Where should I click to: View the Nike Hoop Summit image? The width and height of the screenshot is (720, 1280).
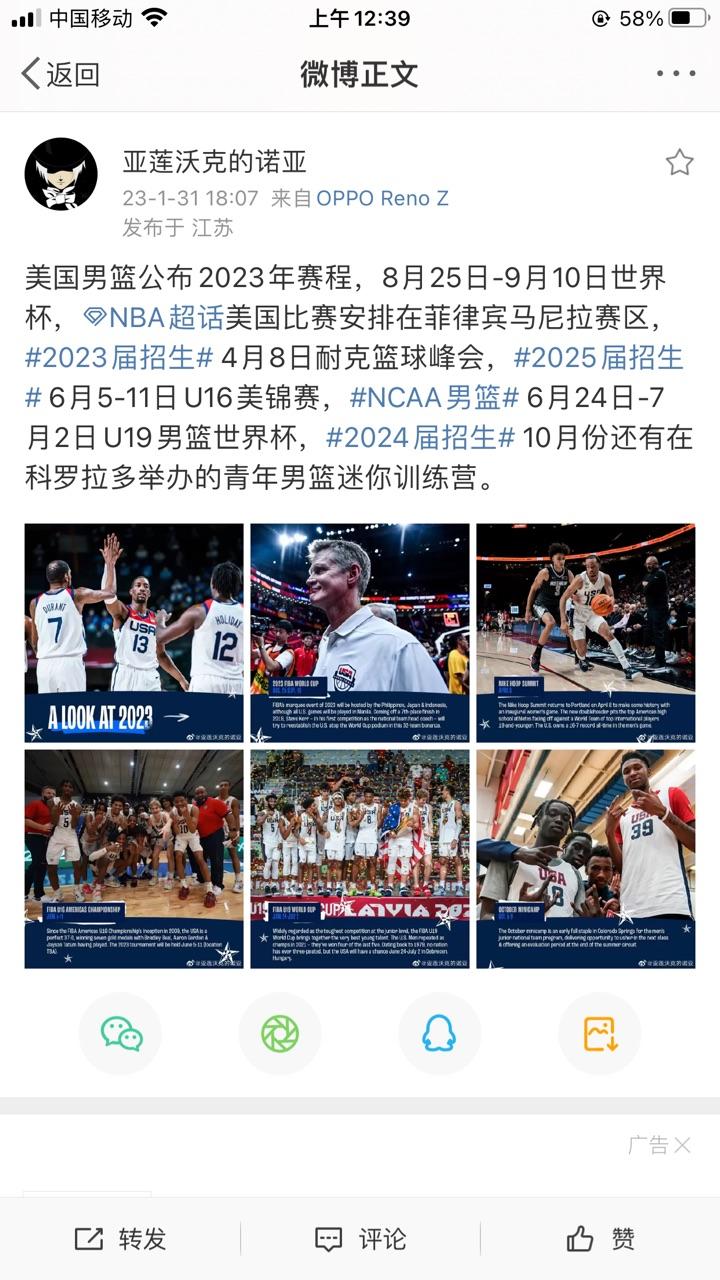(x=585, y=633)
